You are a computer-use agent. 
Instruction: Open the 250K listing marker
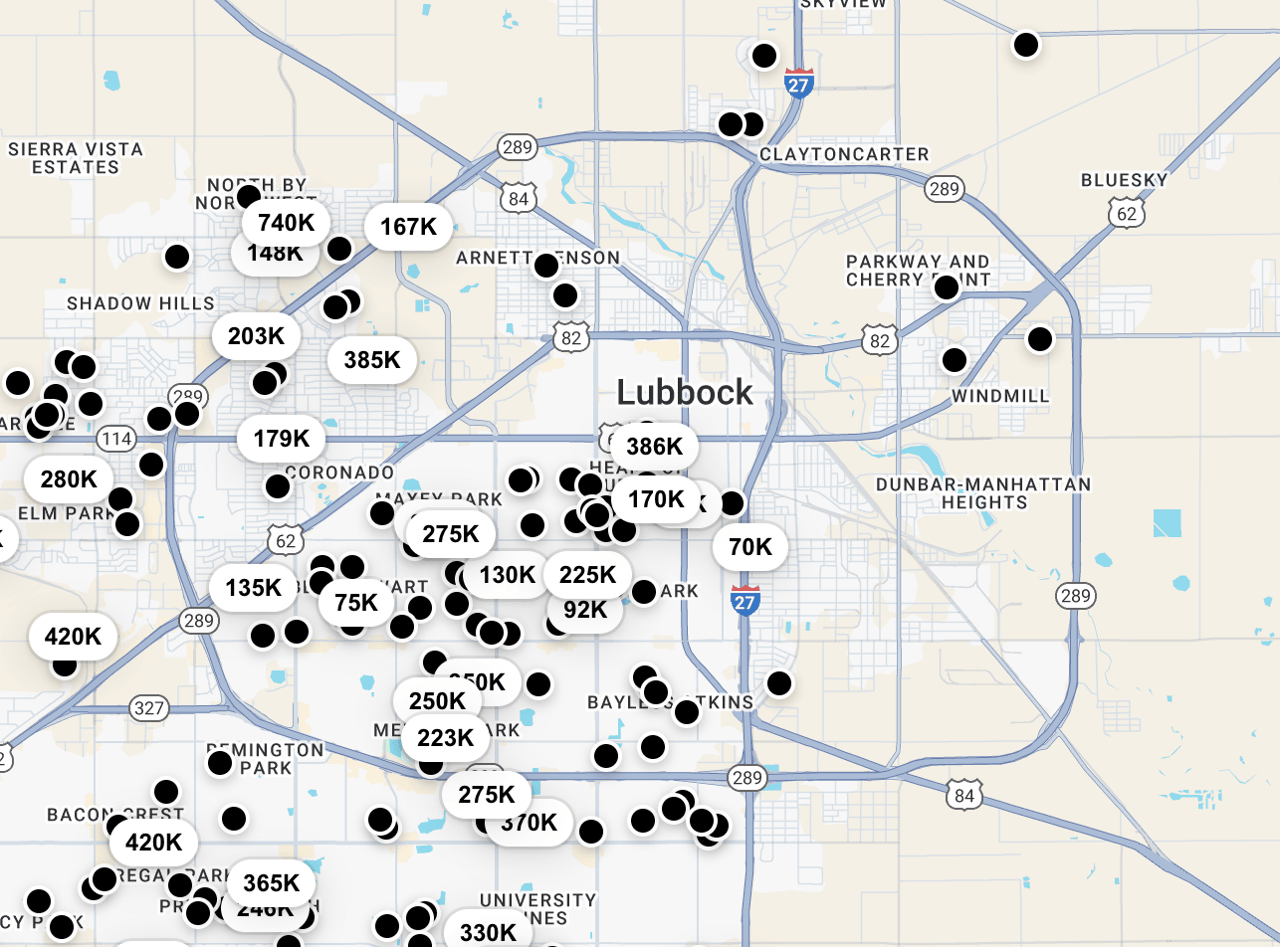[437, 701]
